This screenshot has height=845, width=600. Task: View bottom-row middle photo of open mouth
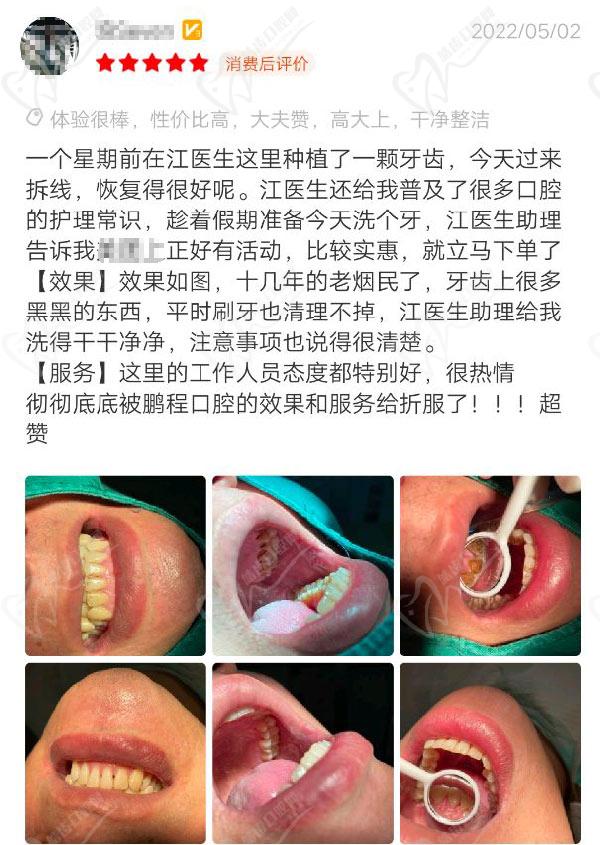click(x=302, y=752)
